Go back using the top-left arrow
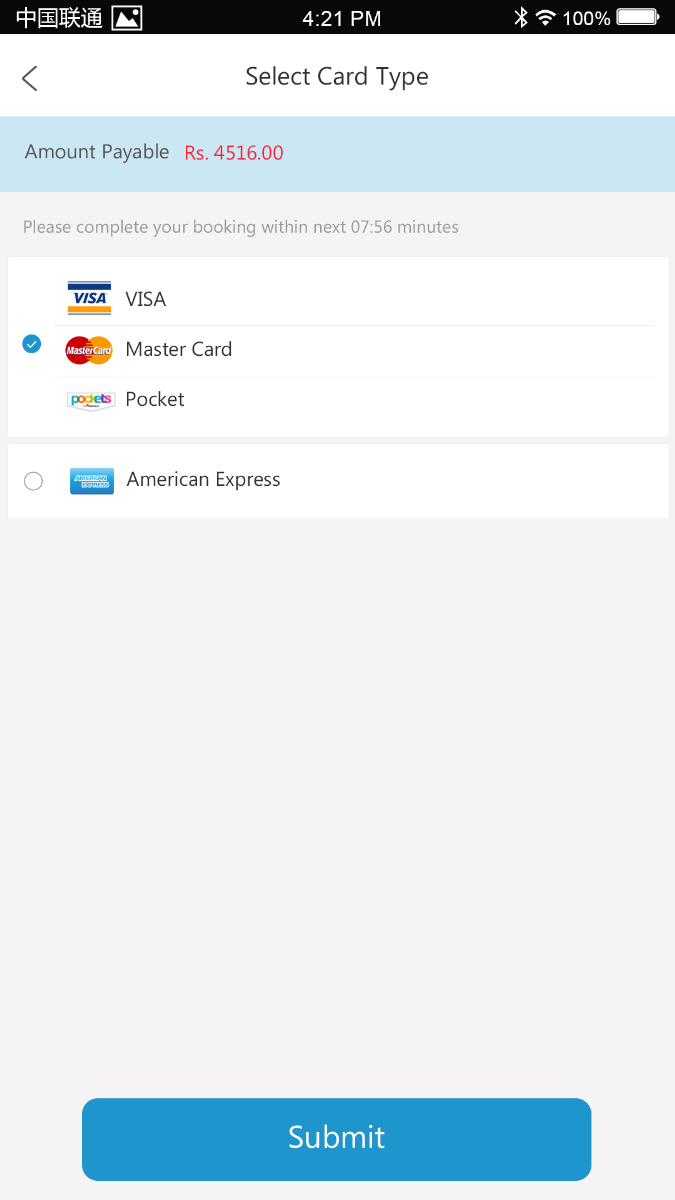The width and height of the screenshot is (675, 1200). point(30,78)
